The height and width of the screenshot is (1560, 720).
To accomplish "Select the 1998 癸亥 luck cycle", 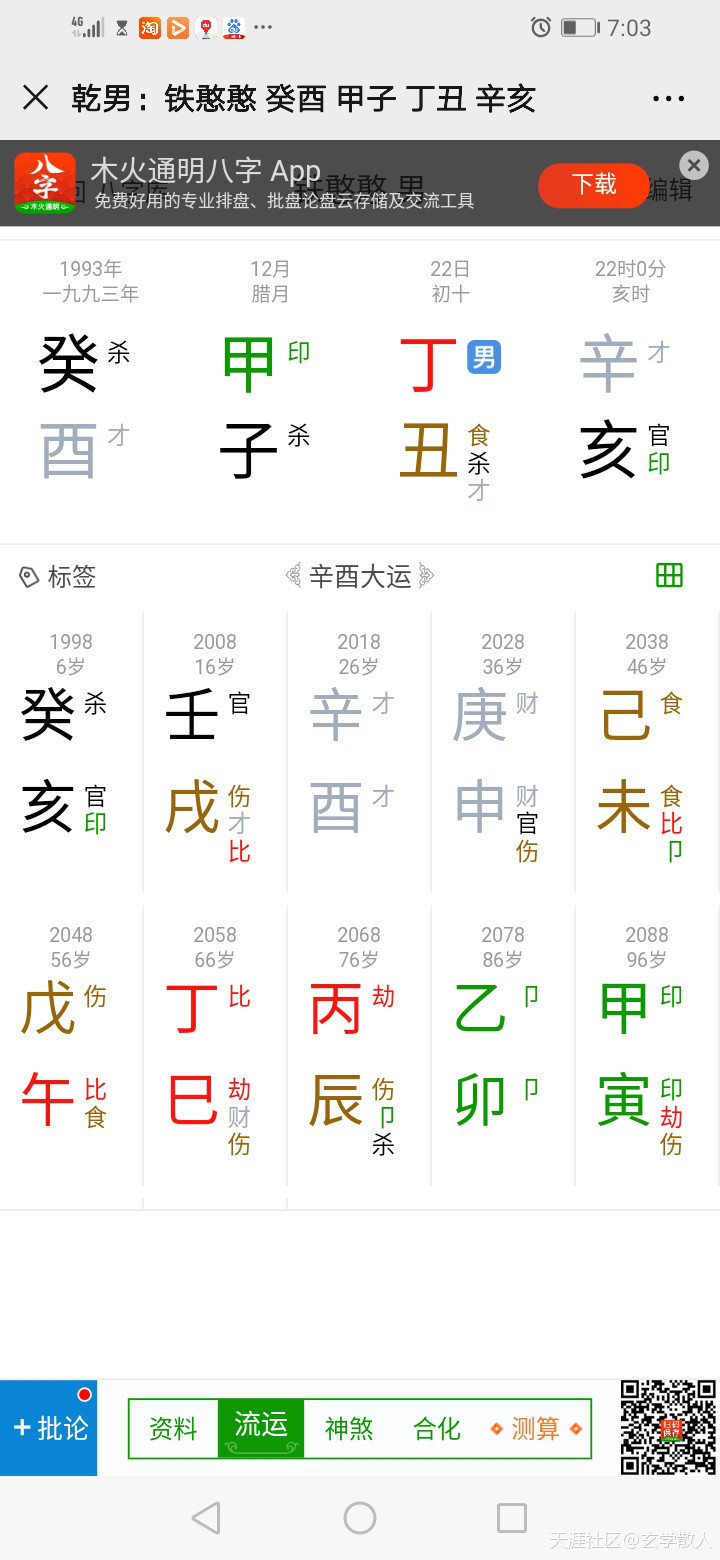I will point(72,752).
